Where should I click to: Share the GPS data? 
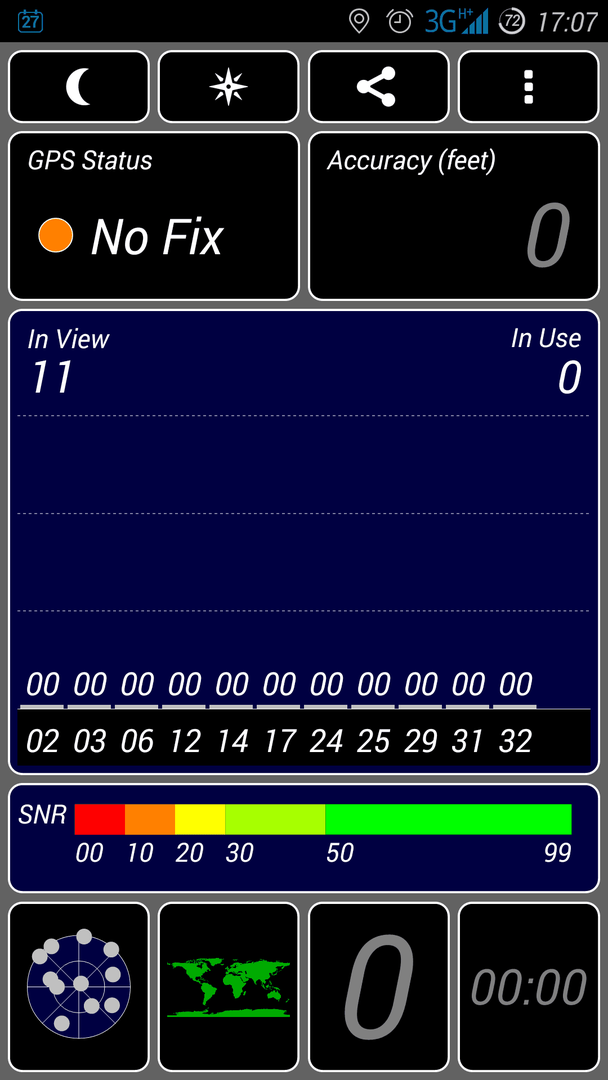379,86
